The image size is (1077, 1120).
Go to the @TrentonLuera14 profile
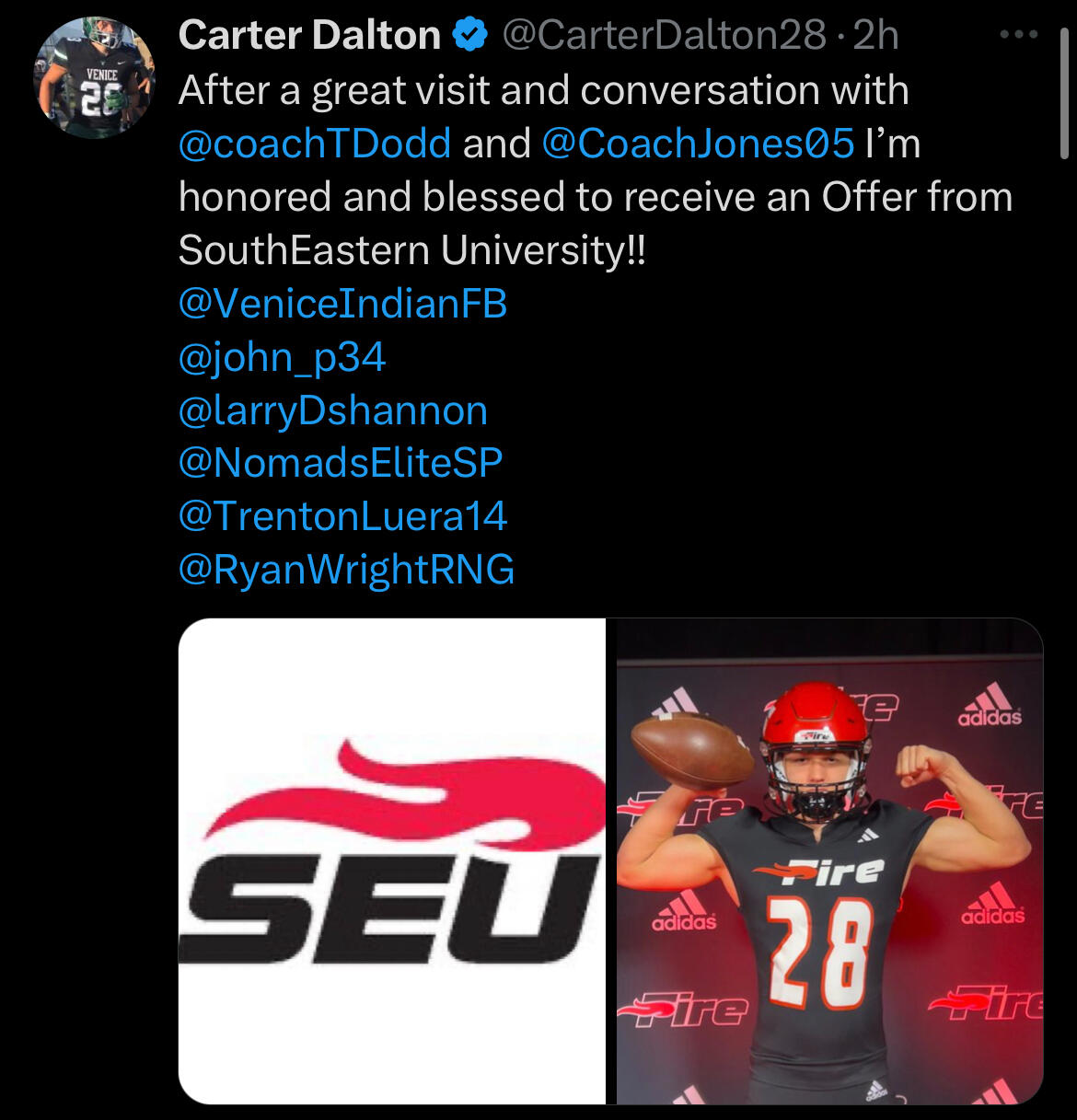coord(342,516)
